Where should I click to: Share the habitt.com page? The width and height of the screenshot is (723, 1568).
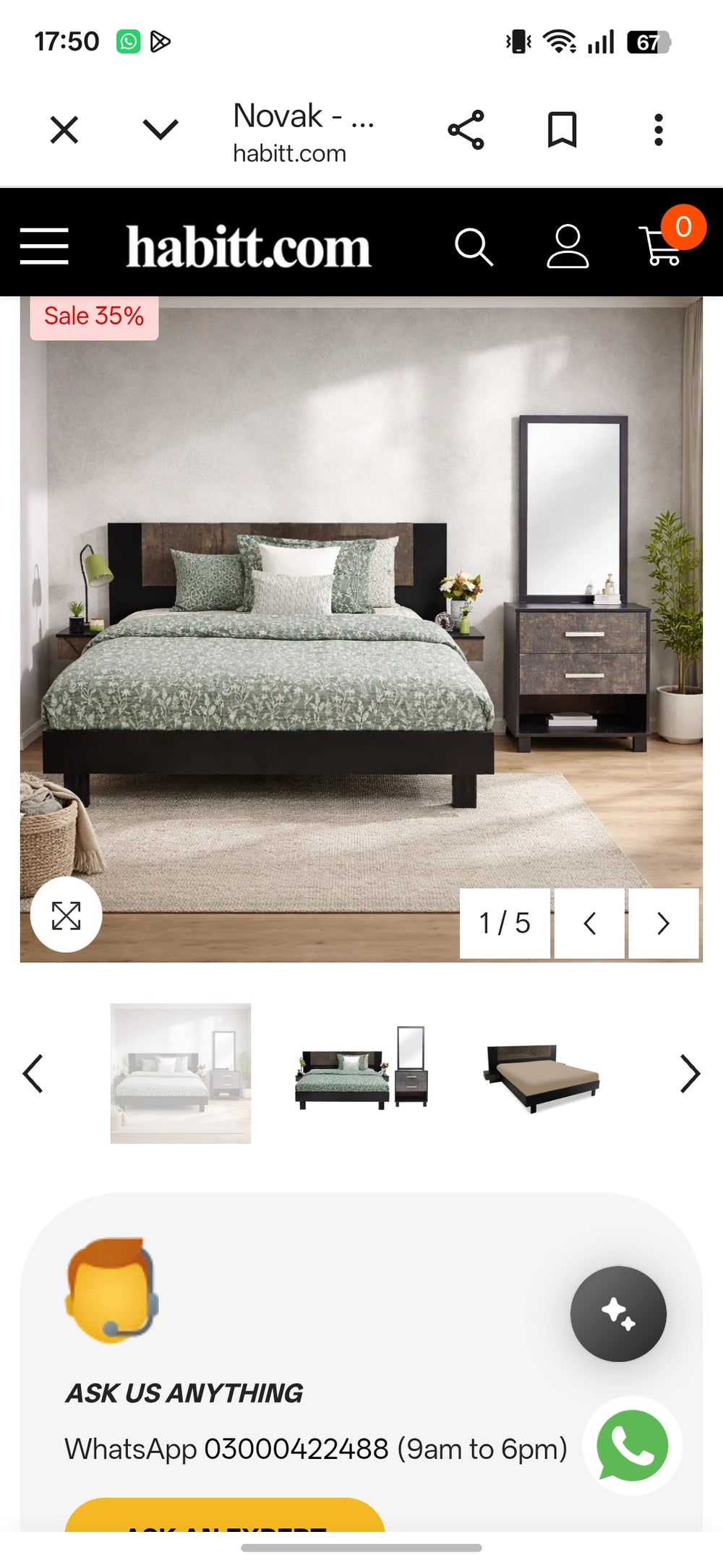point(466,130)
